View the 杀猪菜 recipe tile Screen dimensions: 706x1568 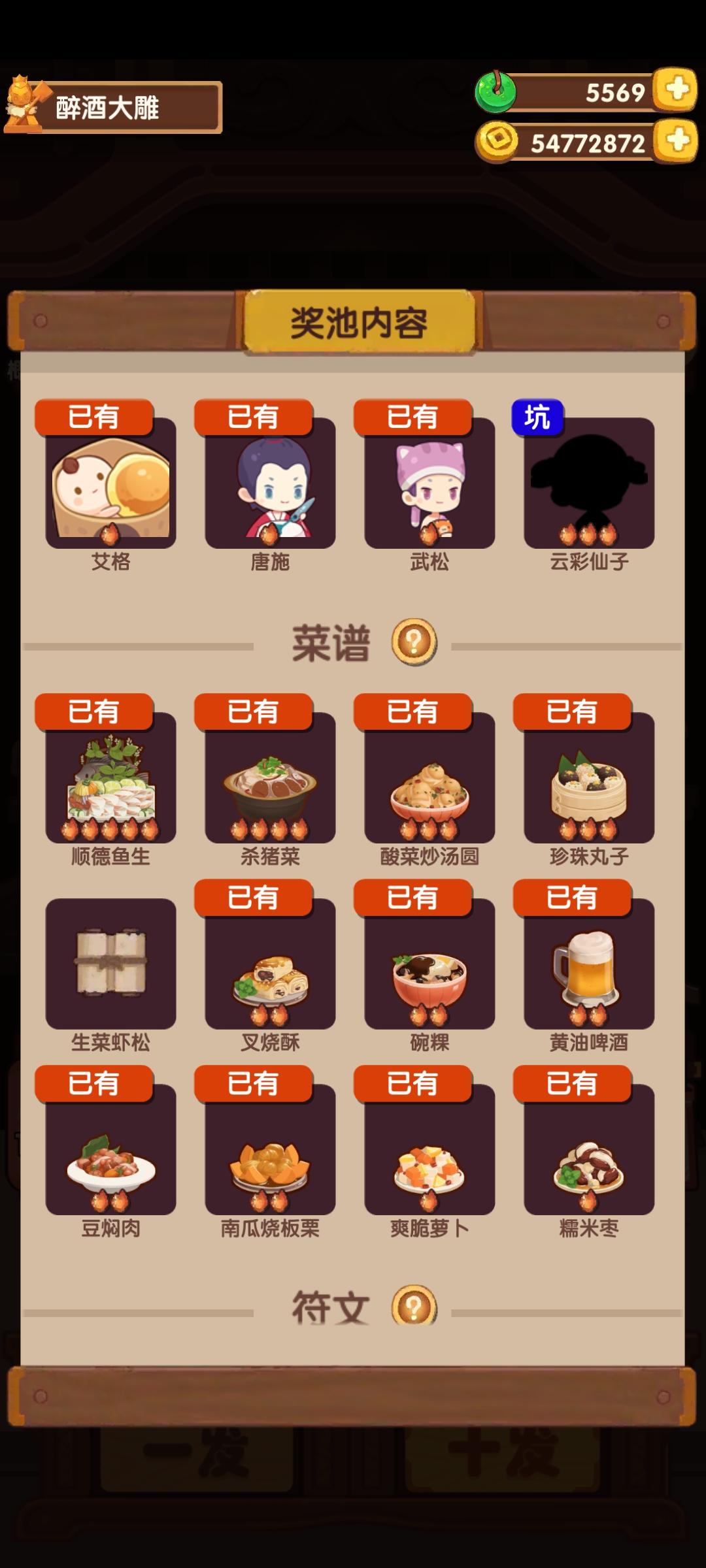[270, 777]
